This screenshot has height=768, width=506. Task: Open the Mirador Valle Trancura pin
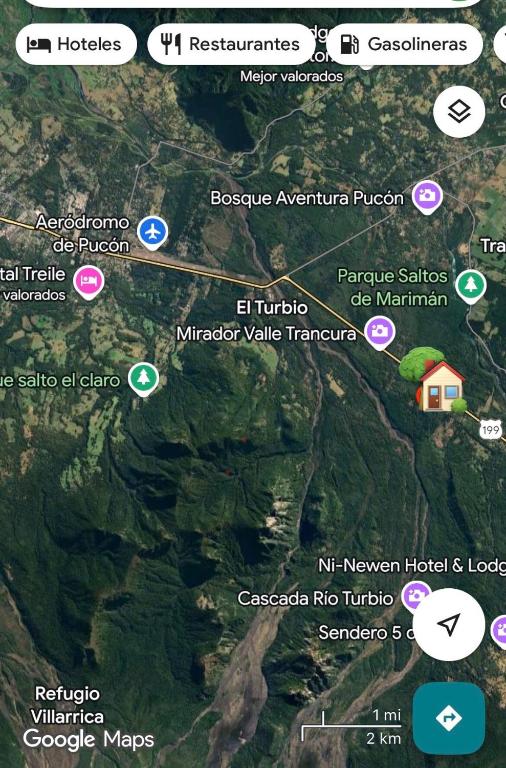(380, 332)
